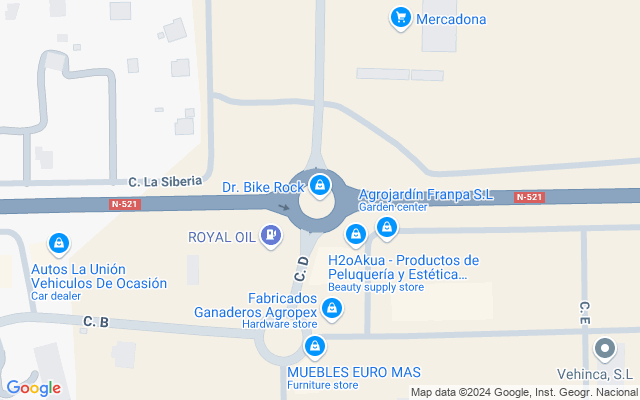640x400 pixels.
Task: Open the Google logo link
Action: pos(33,388)
